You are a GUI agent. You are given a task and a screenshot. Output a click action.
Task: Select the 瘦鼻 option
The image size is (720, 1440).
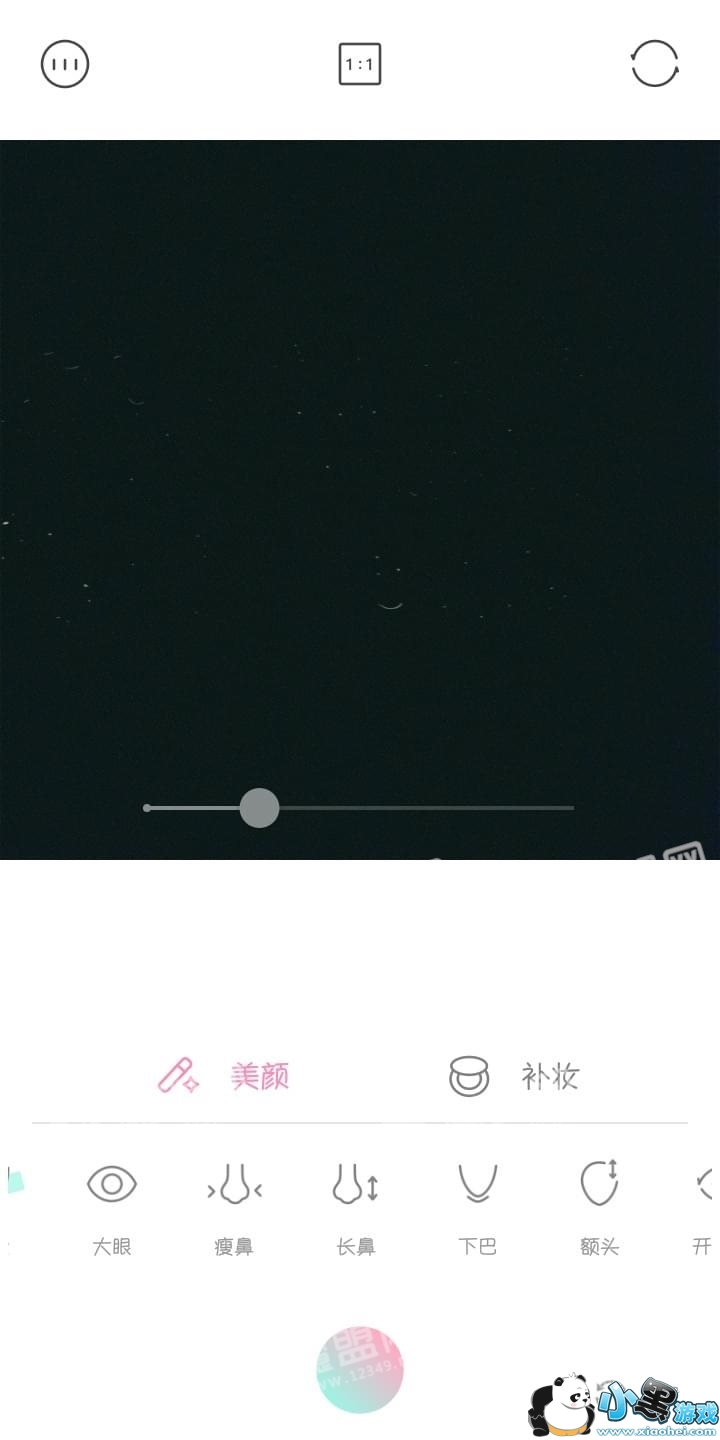tap(234, 1207)
